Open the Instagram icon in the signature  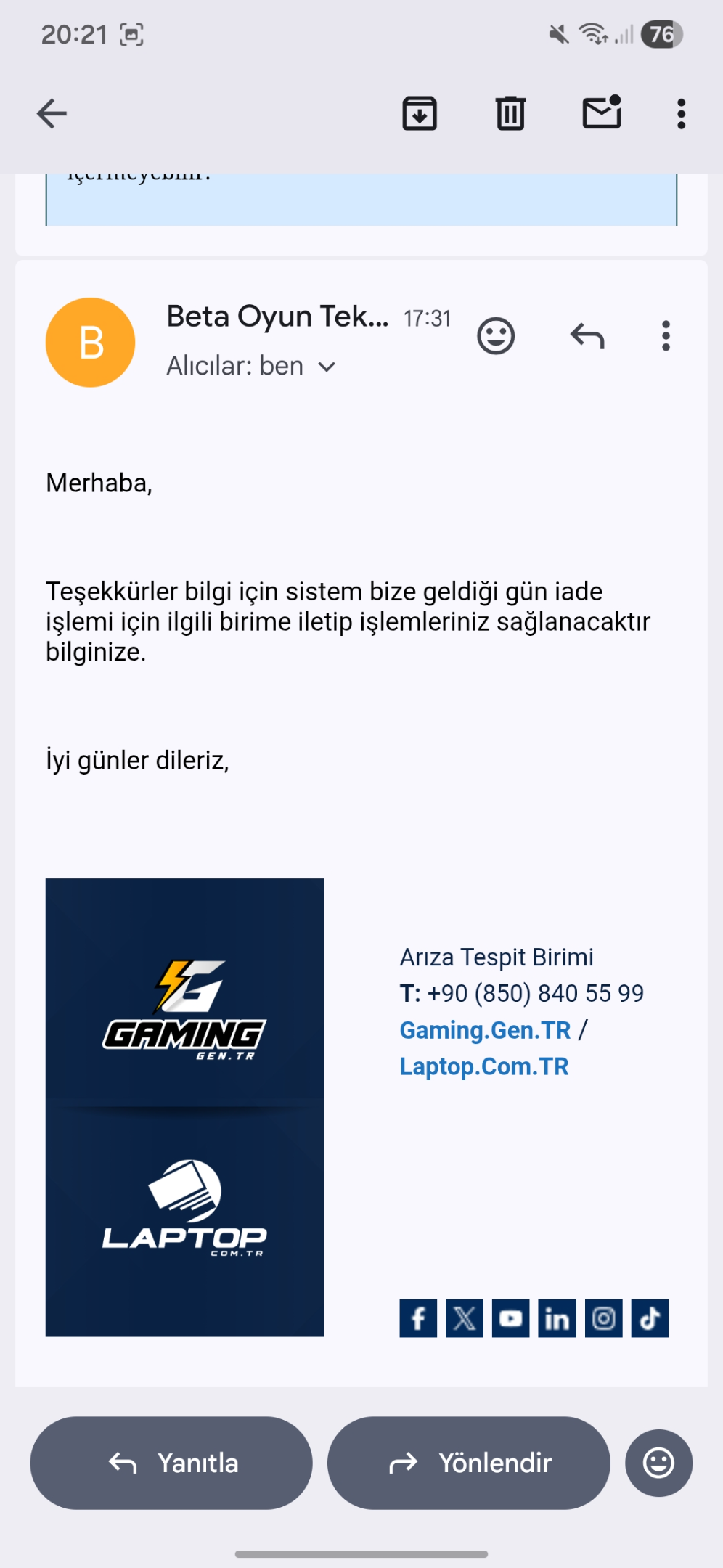pos(603,1318)
